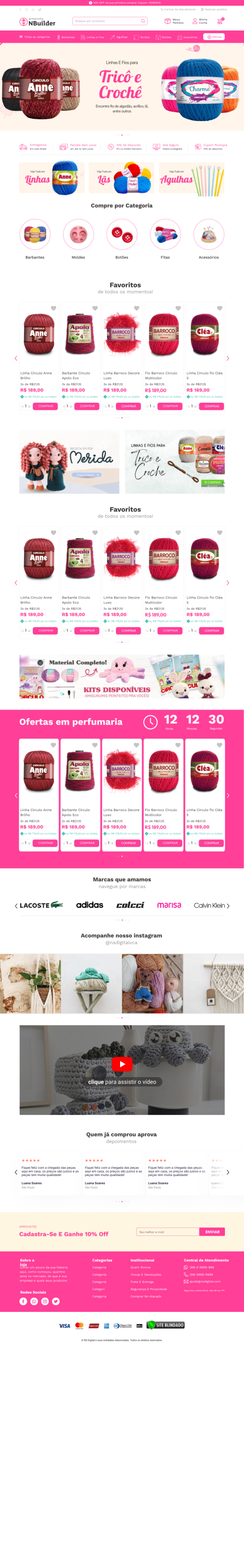Open the Agulhas promo banner
The image size is (244, 1568).
(191, 178)
